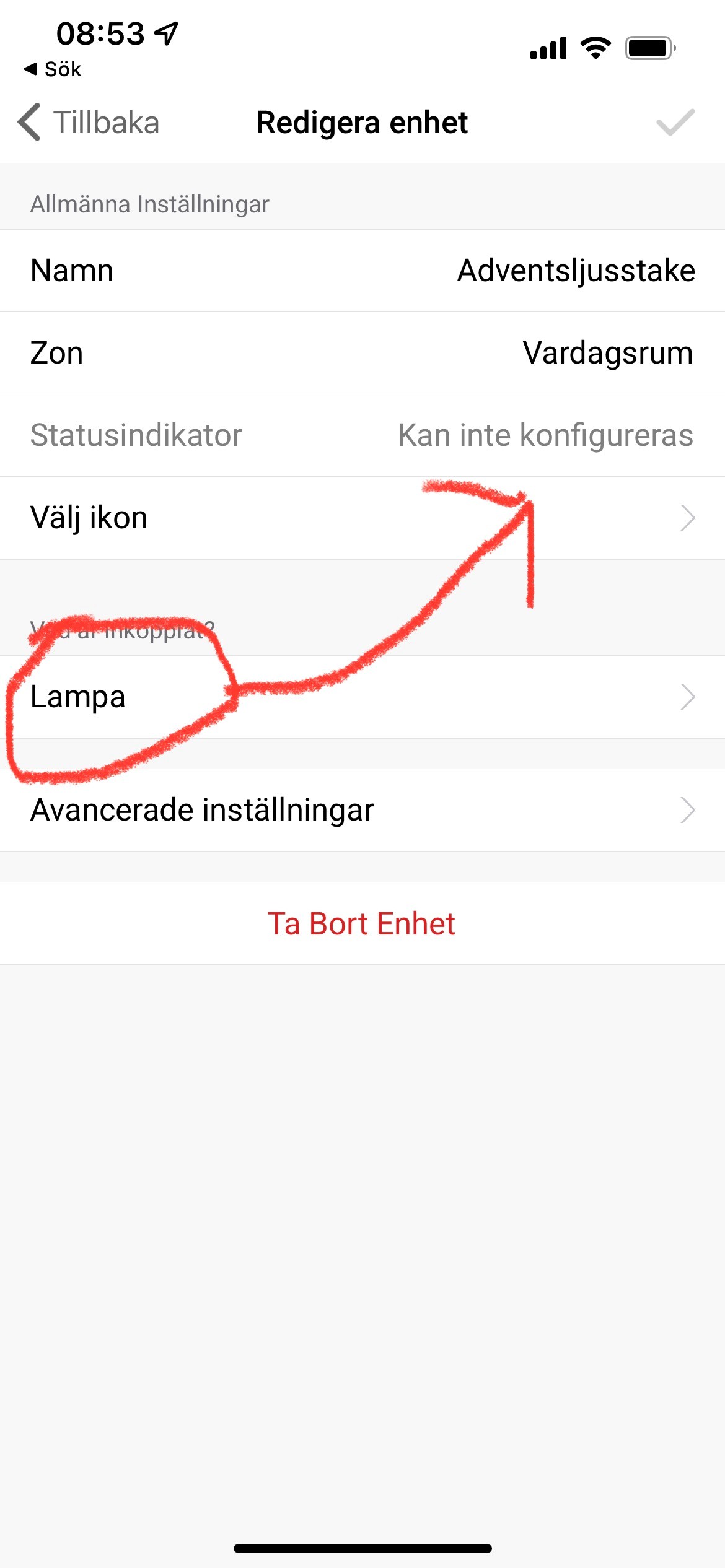Return to Sök via status bar link
725x1568 pixels.
point(53,69)
